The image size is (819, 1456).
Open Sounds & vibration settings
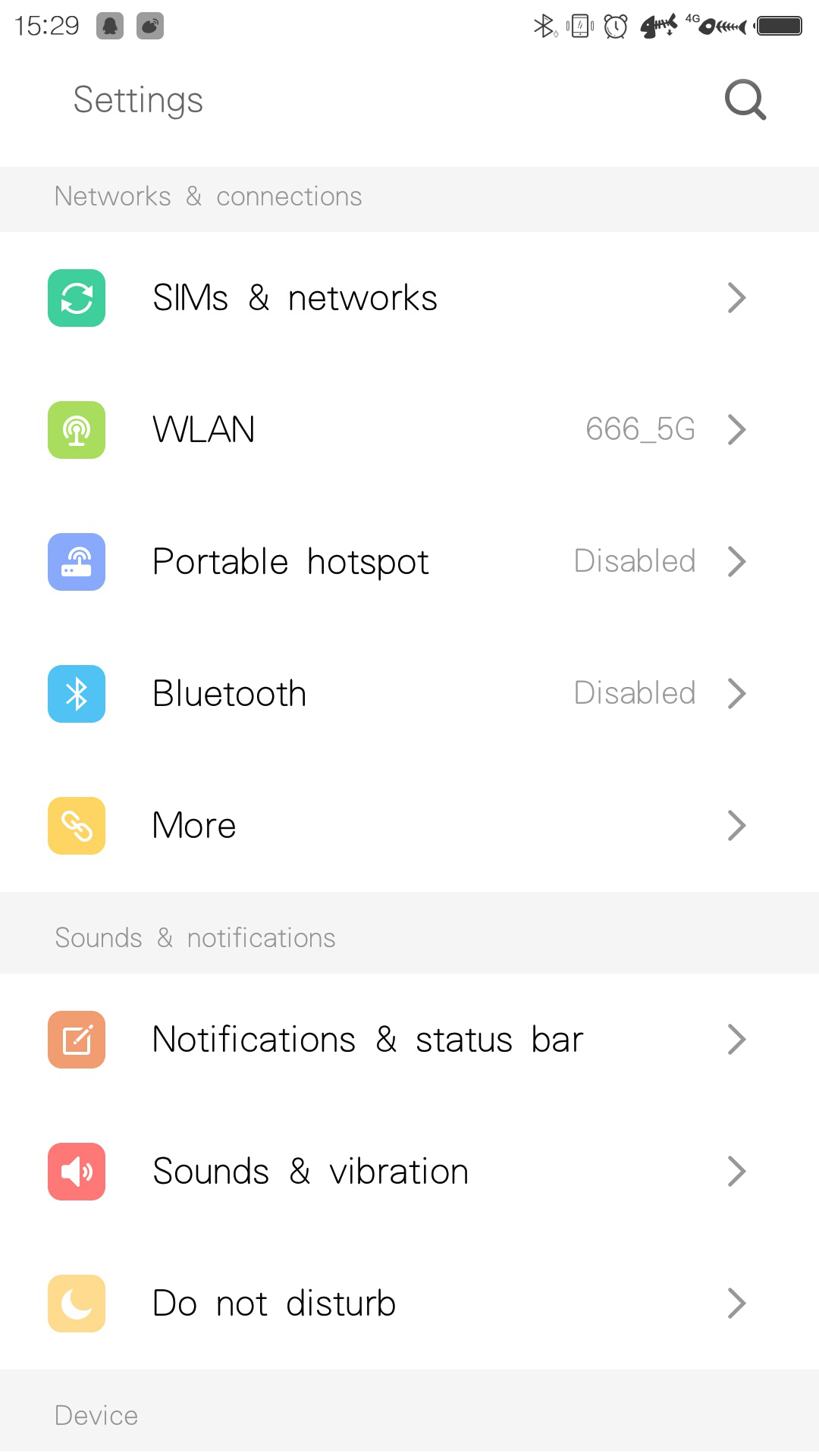point(409,1172)
